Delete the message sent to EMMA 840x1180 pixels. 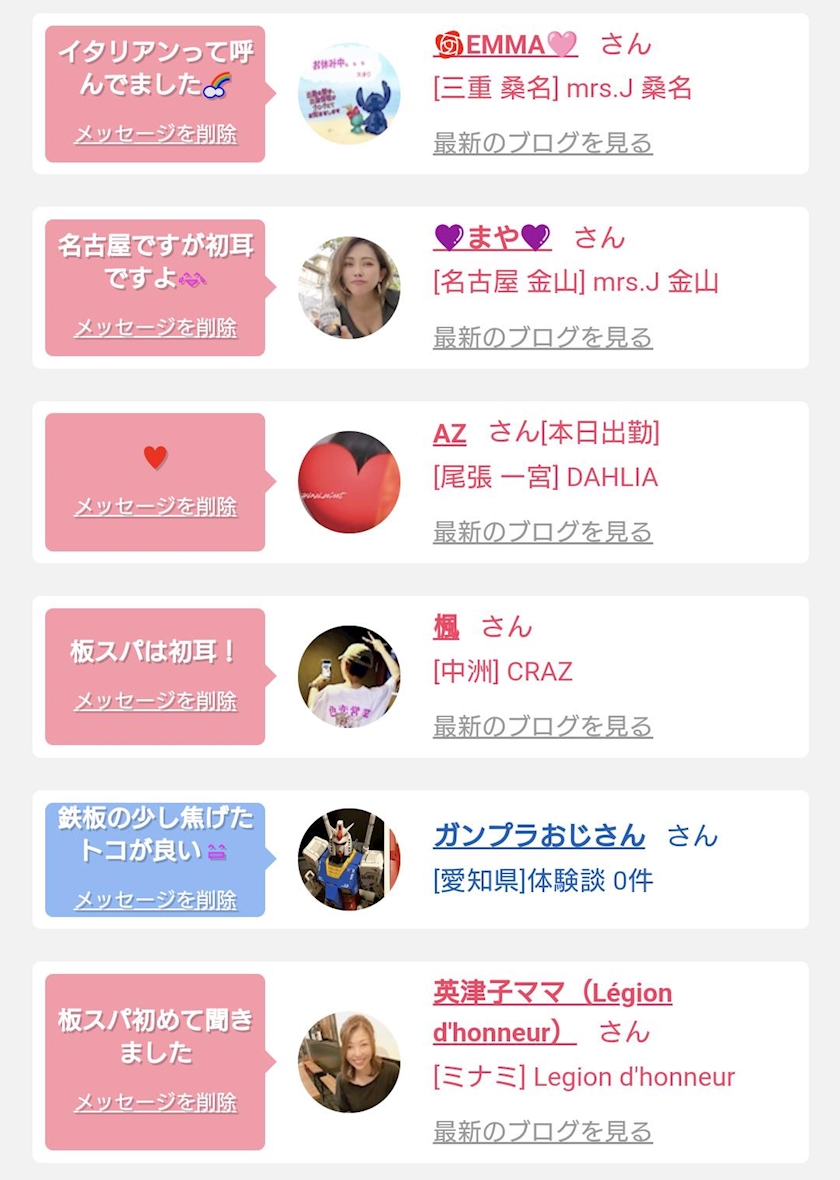[156, 134]
